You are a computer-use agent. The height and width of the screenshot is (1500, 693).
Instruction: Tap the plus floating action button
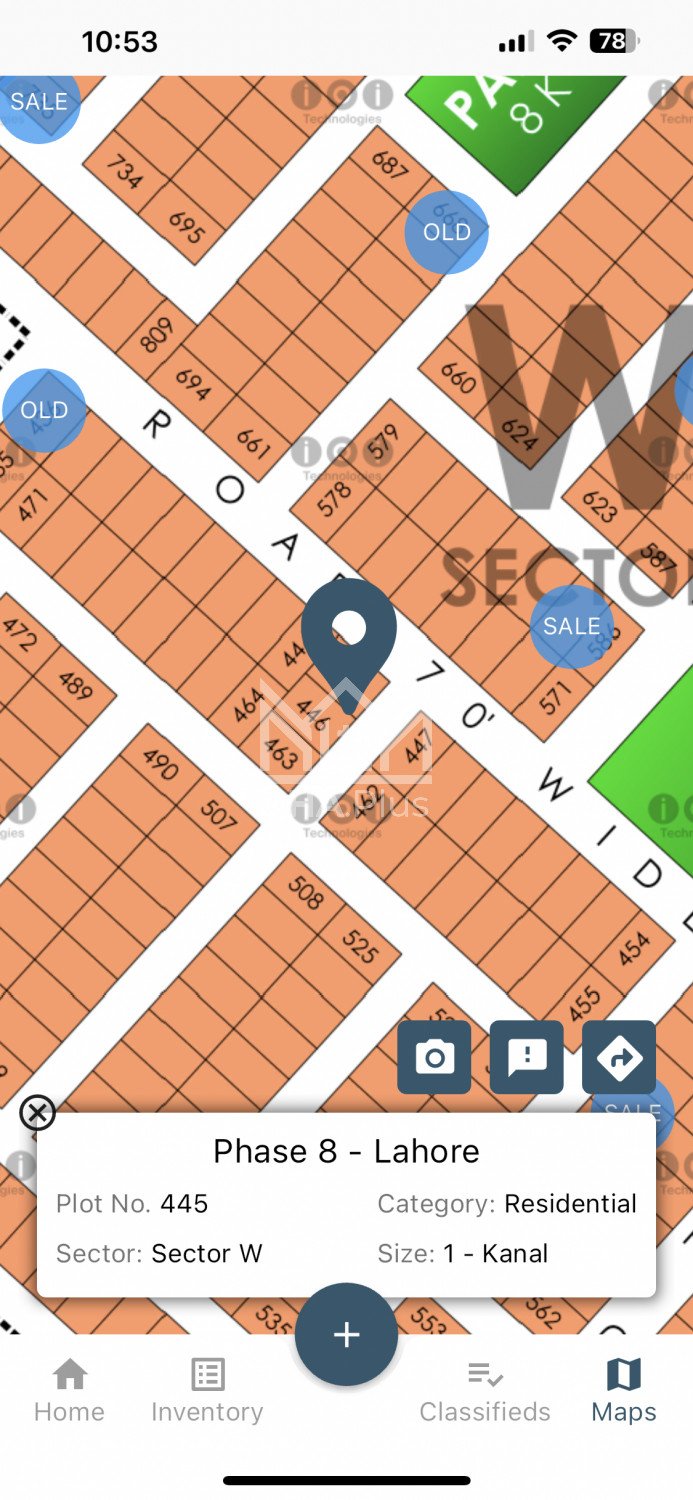coord(346,1334)
